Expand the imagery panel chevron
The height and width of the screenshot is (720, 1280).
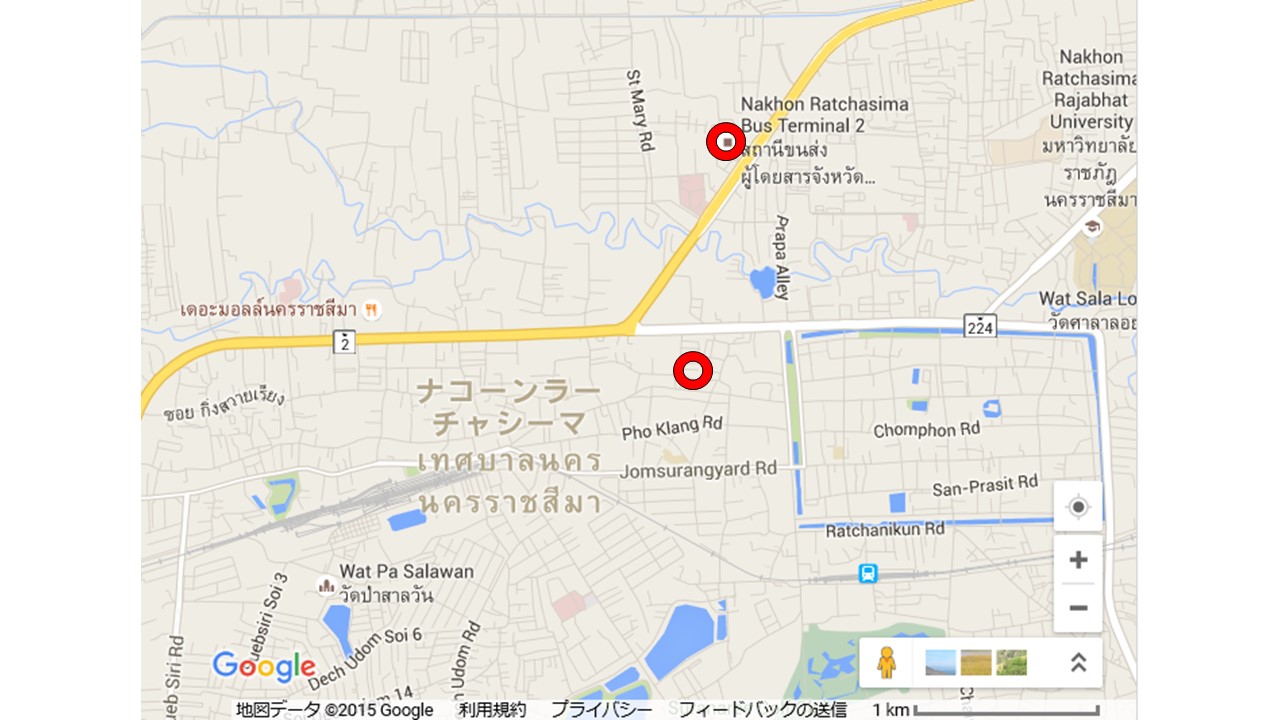pyautogui.click(x=1078, y=663)
